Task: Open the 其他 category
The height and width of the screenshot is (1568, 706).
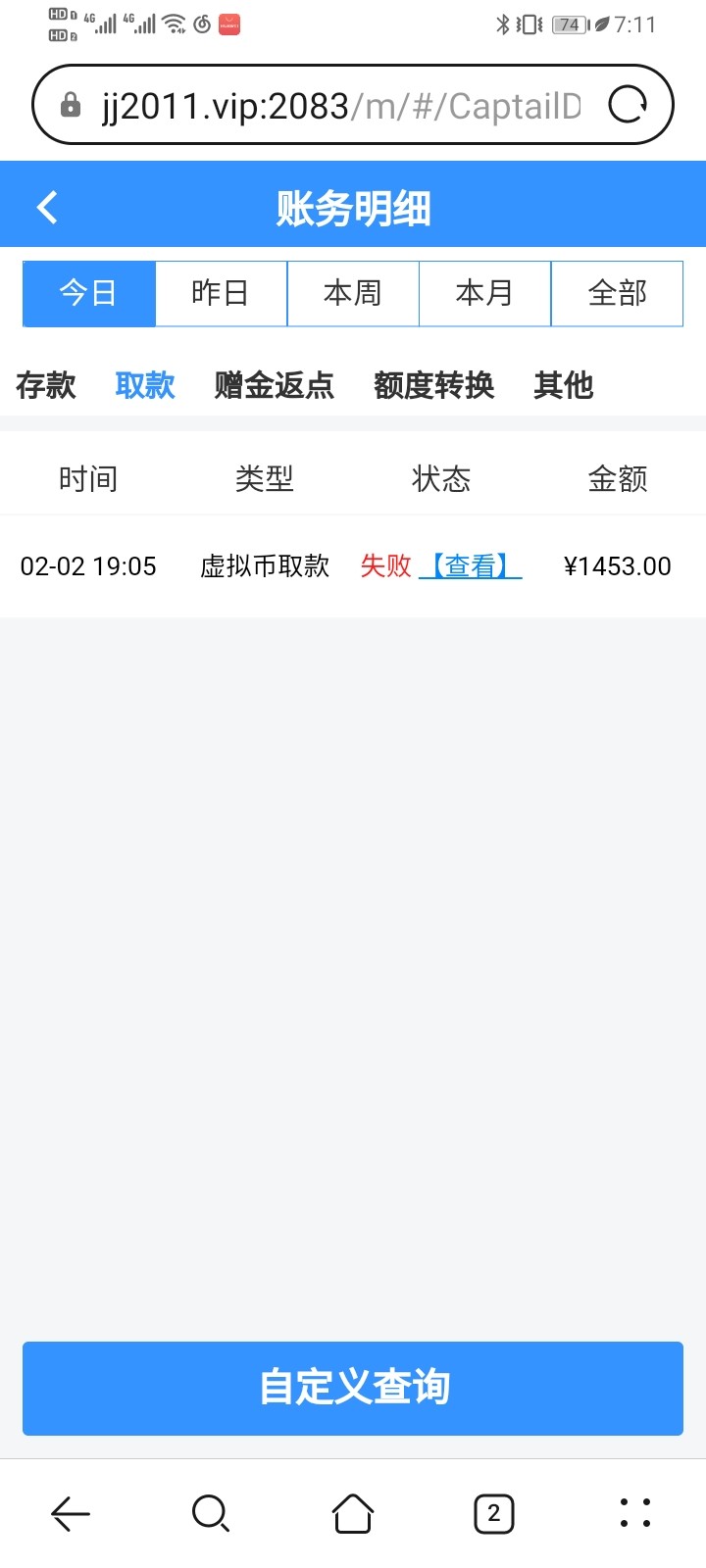Action: [563, 386]
